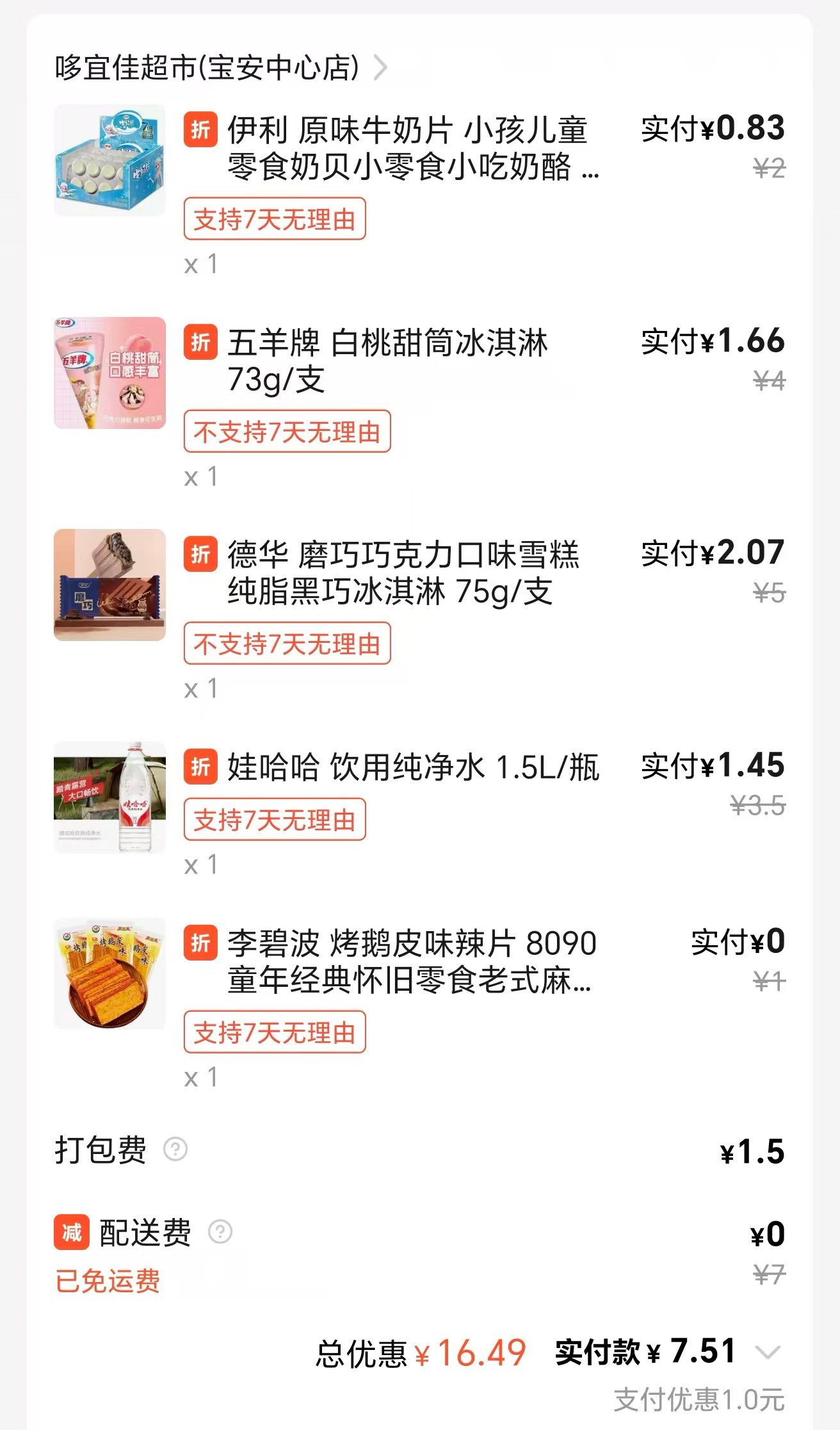Expand the 实付款 payment details chevron
Screen dimensions: 840x1430
(x=768, y=1352)
